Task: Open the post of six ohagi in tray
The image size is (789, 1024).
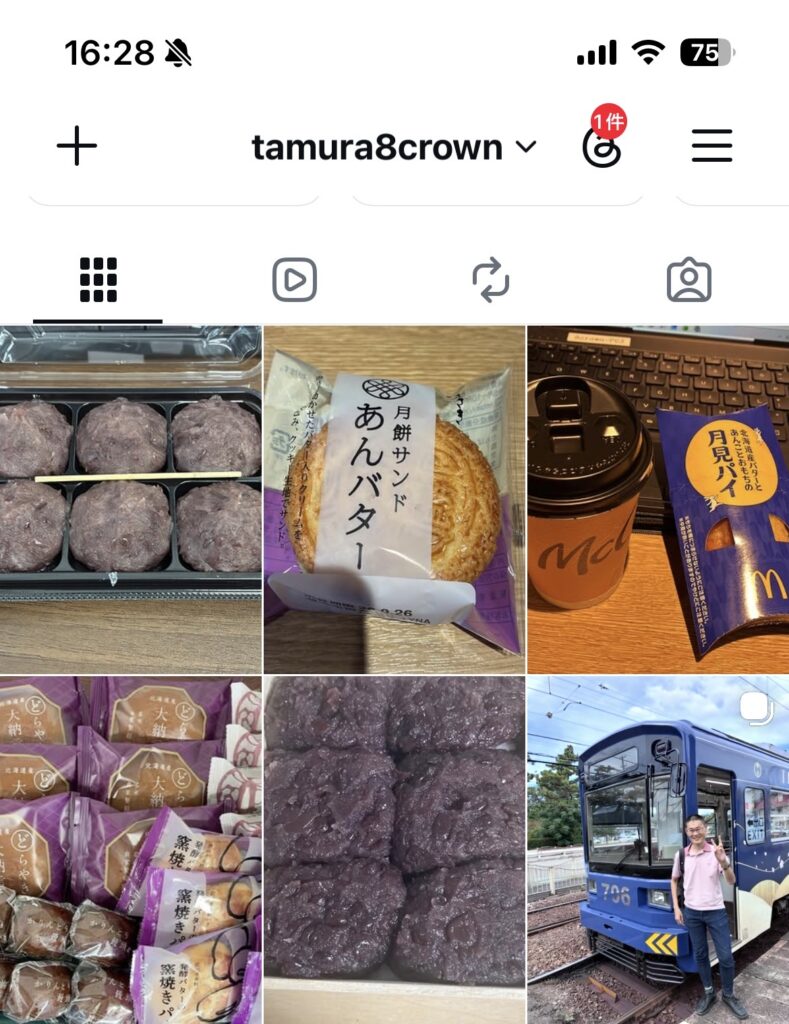Action: coord(131,500)
